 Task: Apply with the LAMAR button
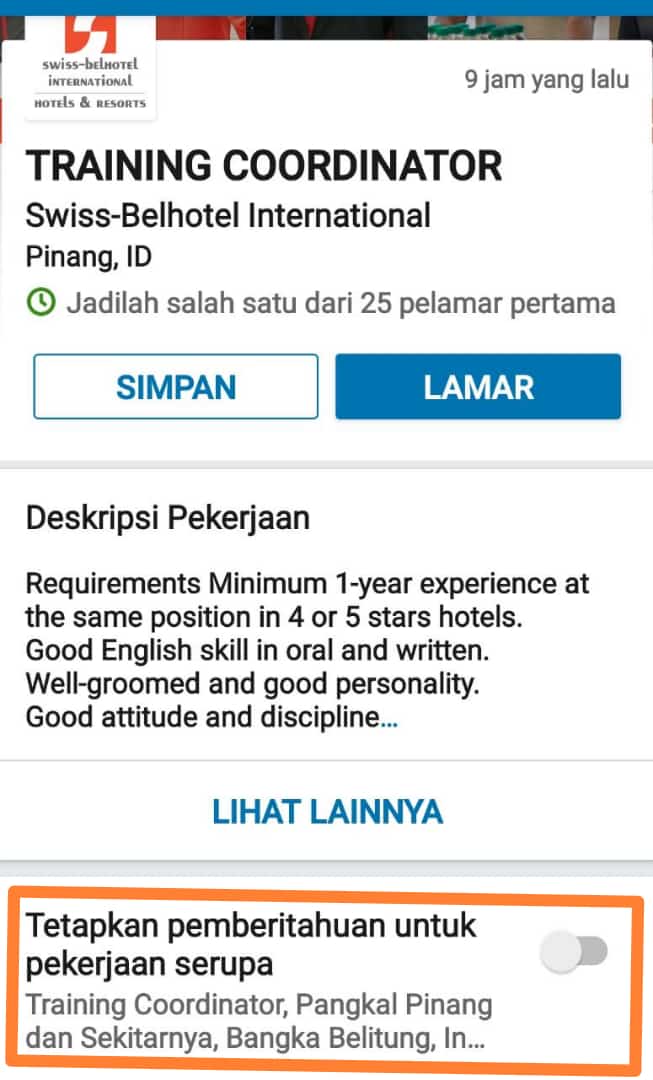click(478, 387)
